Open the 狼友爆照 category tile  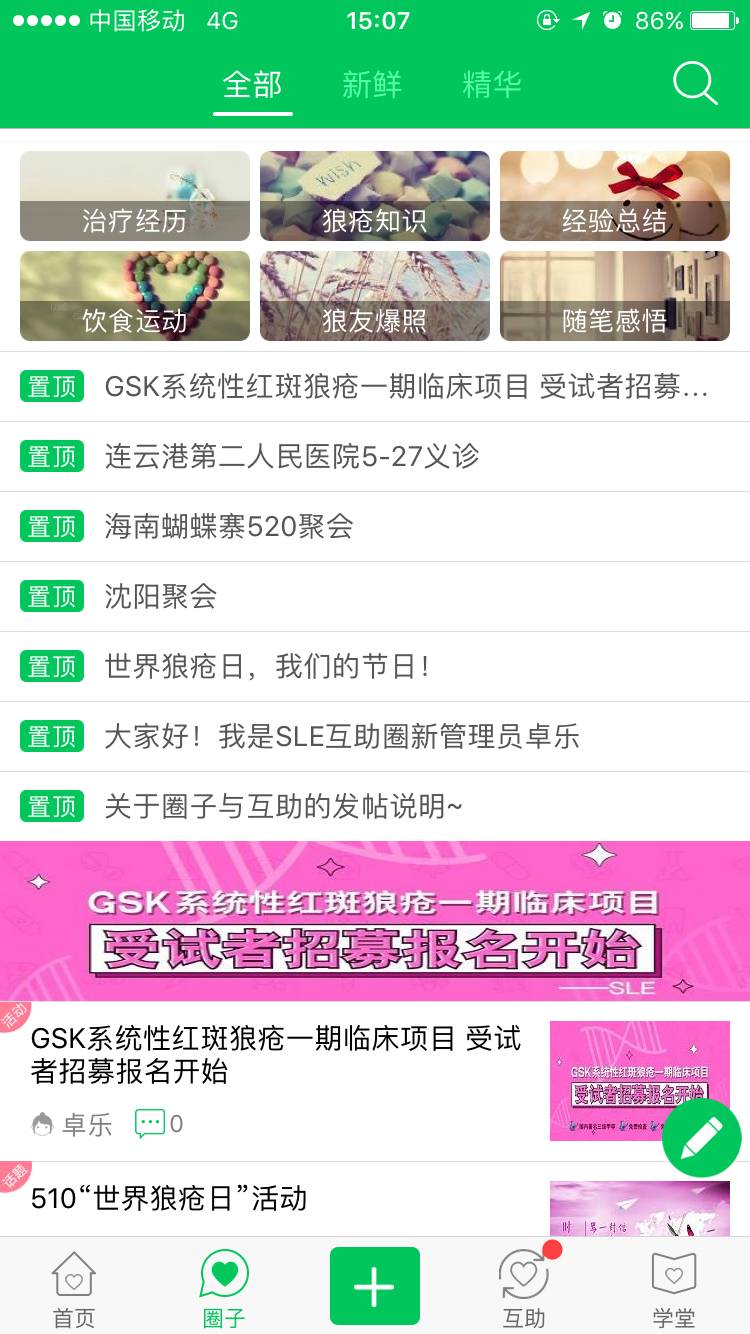coord(375,296)
